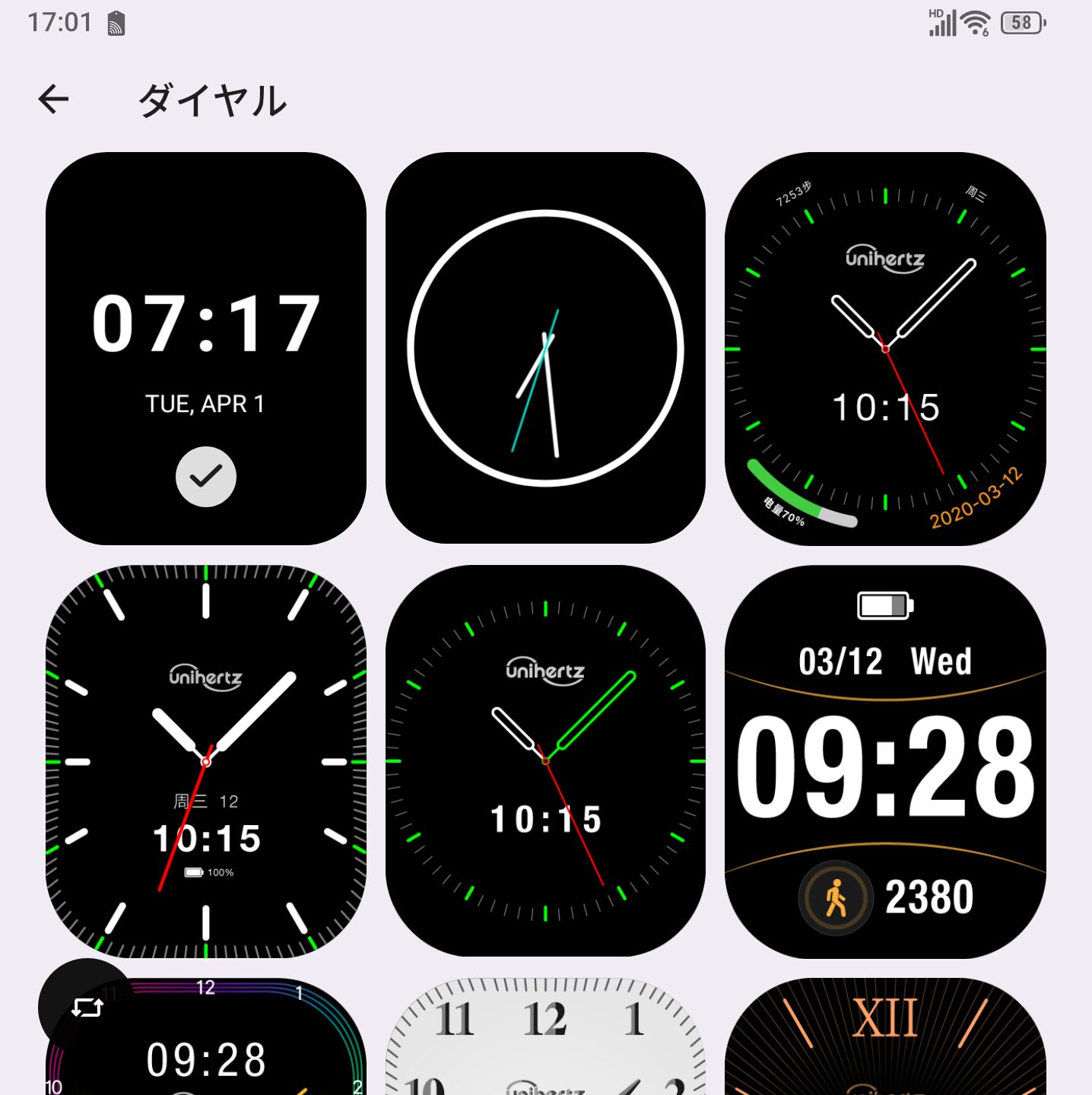Select the Unihertz dial with 2020-03-12 date
This screenshot has height=1095, width=1092.
(x=885, y=348)
